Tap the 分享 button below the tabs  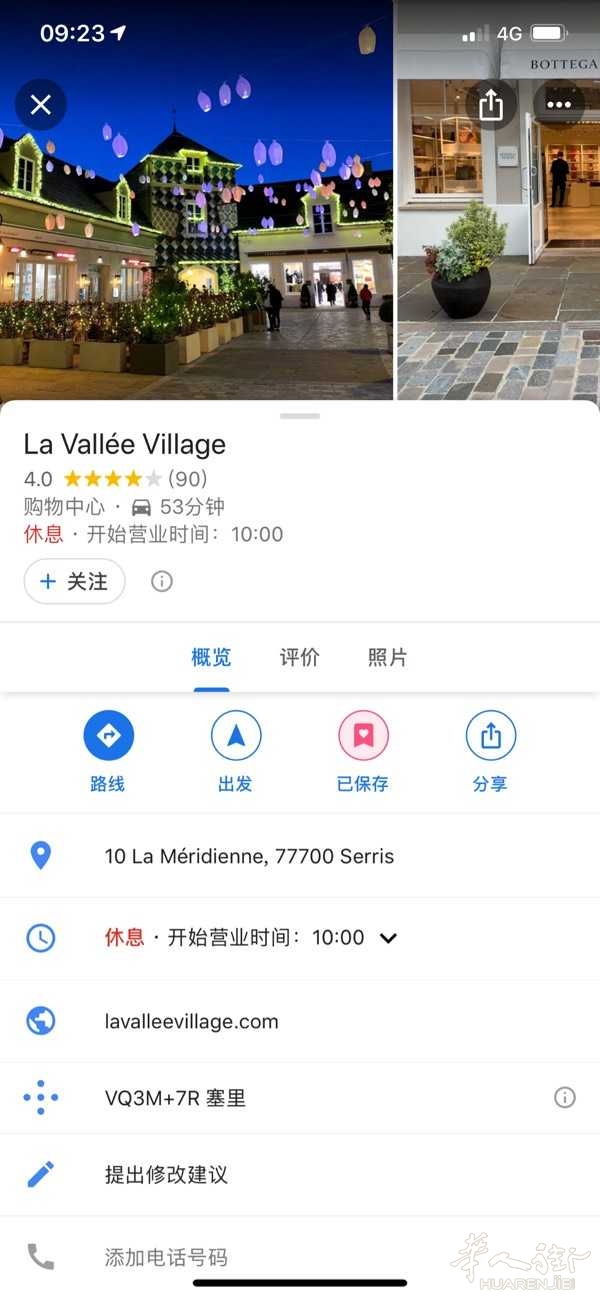[491, 751]
